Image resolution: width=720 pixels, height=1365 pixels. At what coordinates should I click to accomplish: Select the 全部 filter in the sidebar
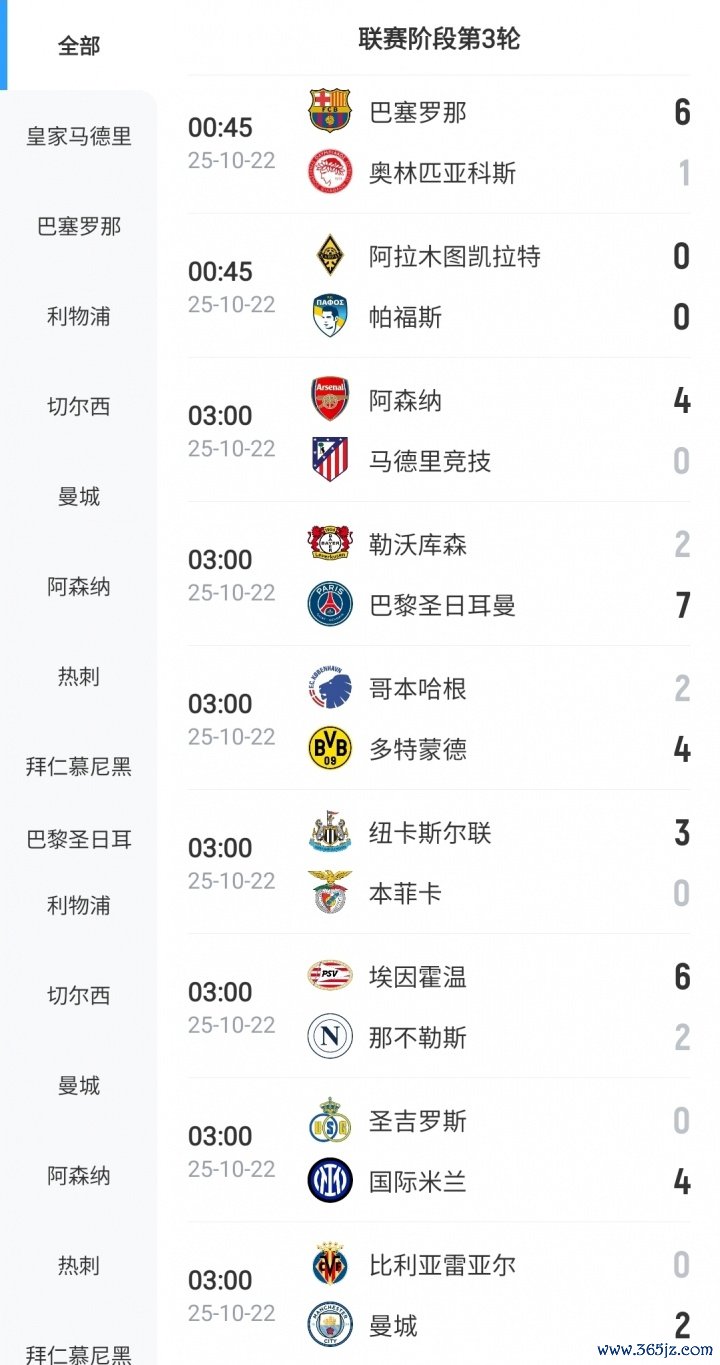pos(79,46)
